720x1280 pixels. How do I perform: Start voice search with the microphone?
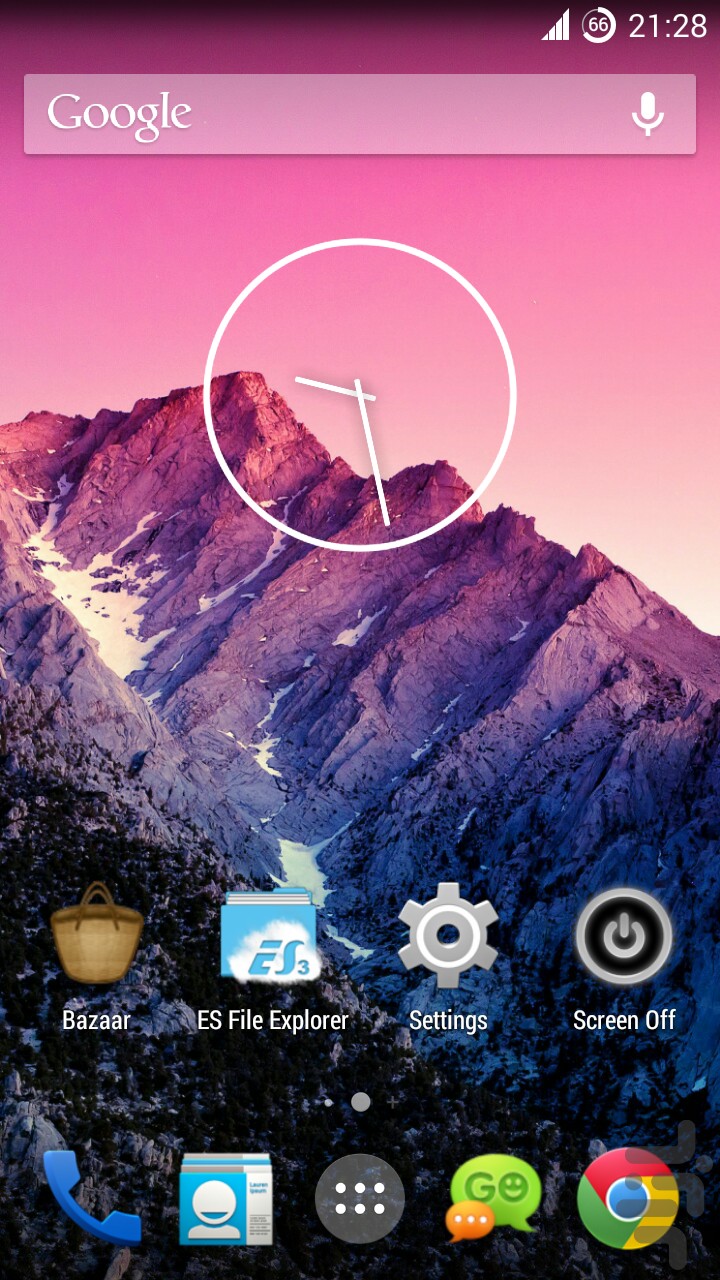tap(647, 114)
